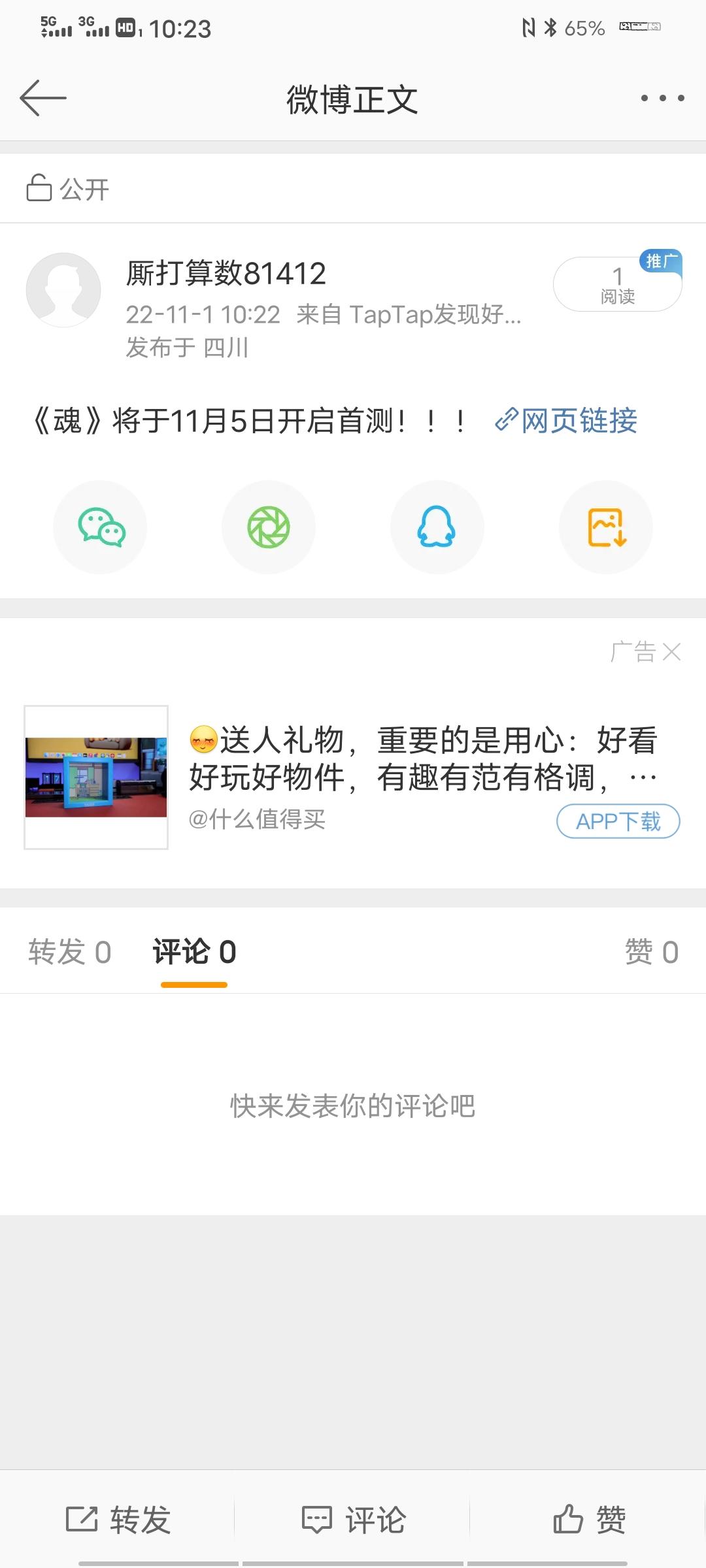Open the three-dot overflow menu
Viewport: 706px width, 1568px height.
point(662,98)
